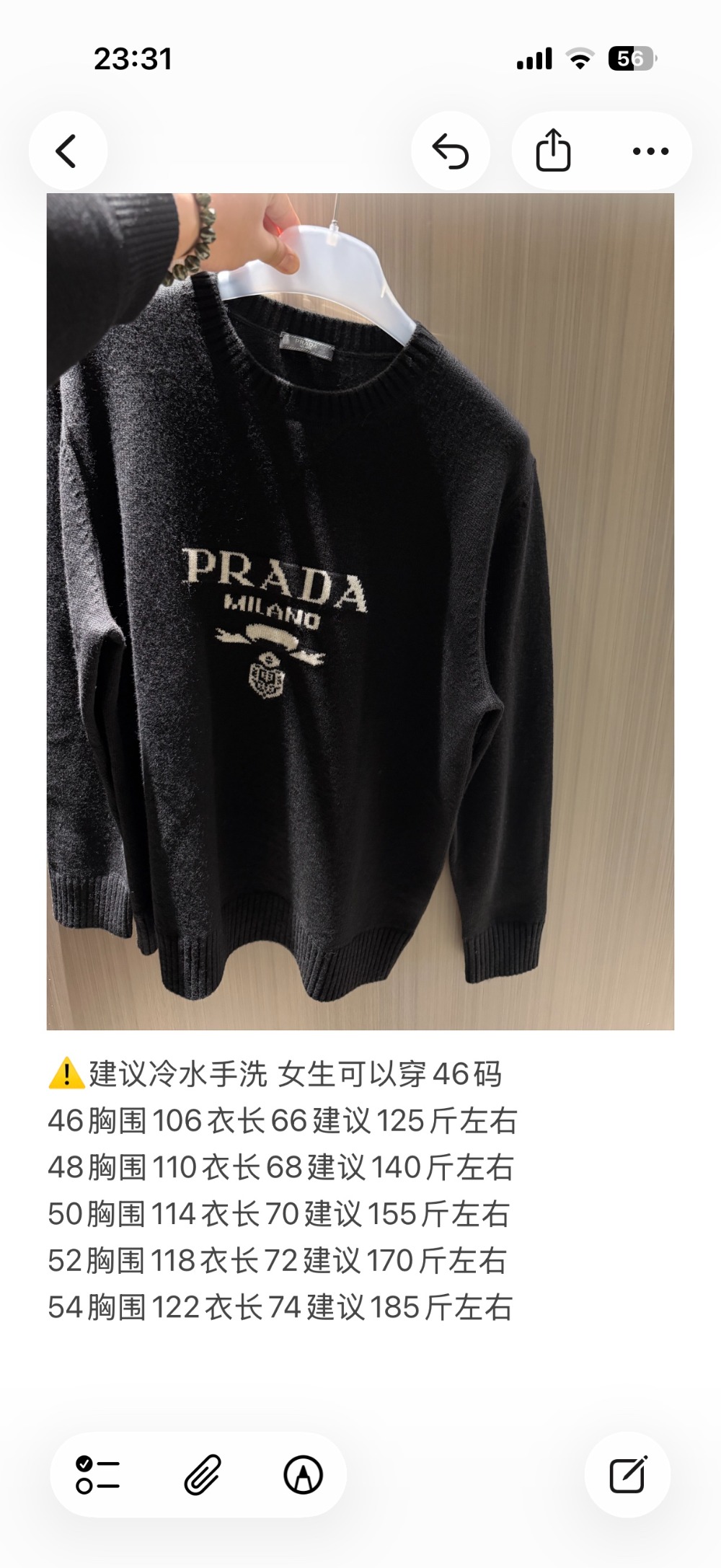Open the attachment paperclip
The width and height of the screenshot is (721, 1568).
tap(202, 1474)
